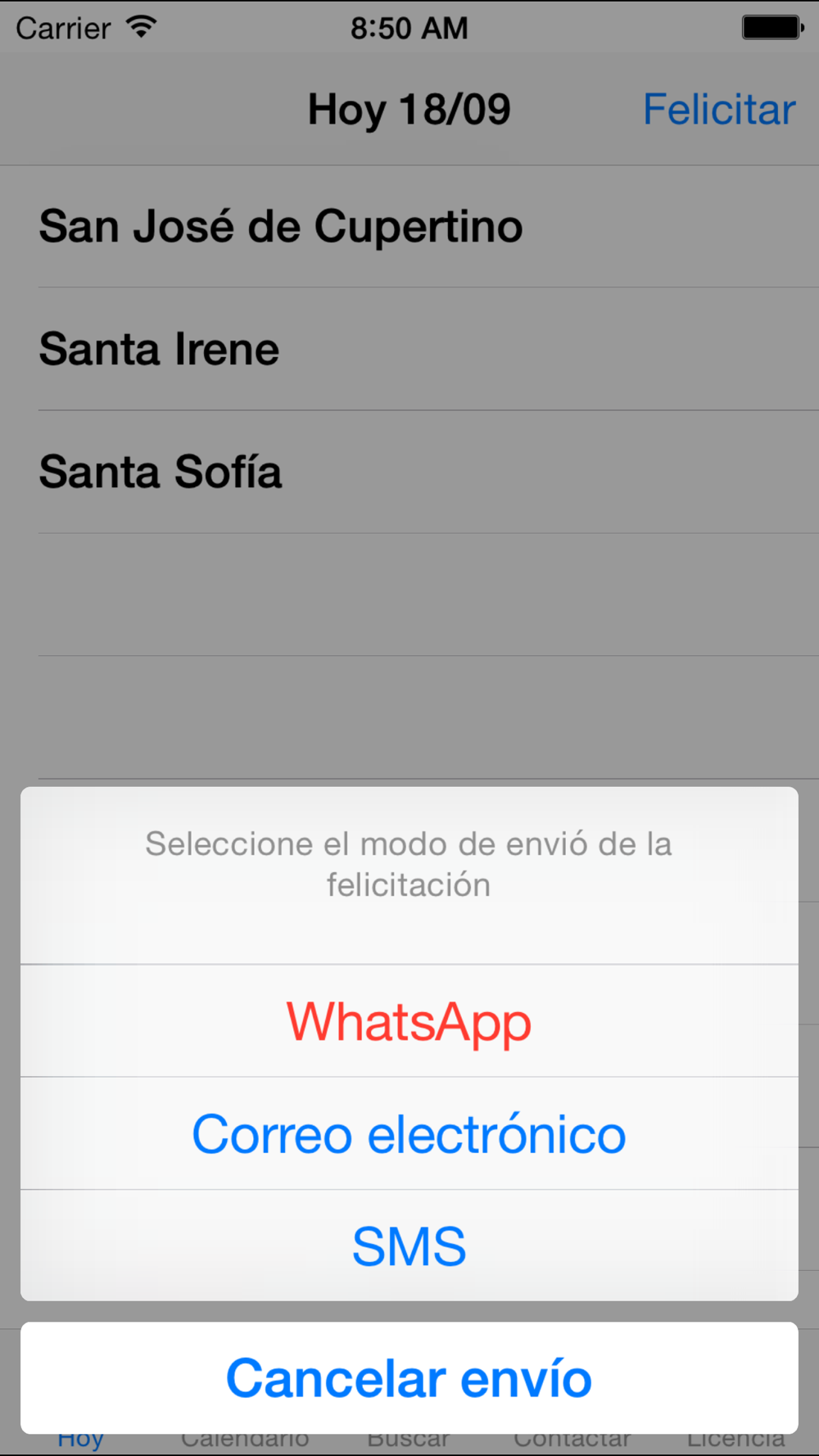Viewport: 819px width, 1456px height.
Task: Choose WhatsApp to send the greeting
Action: 409,1021
